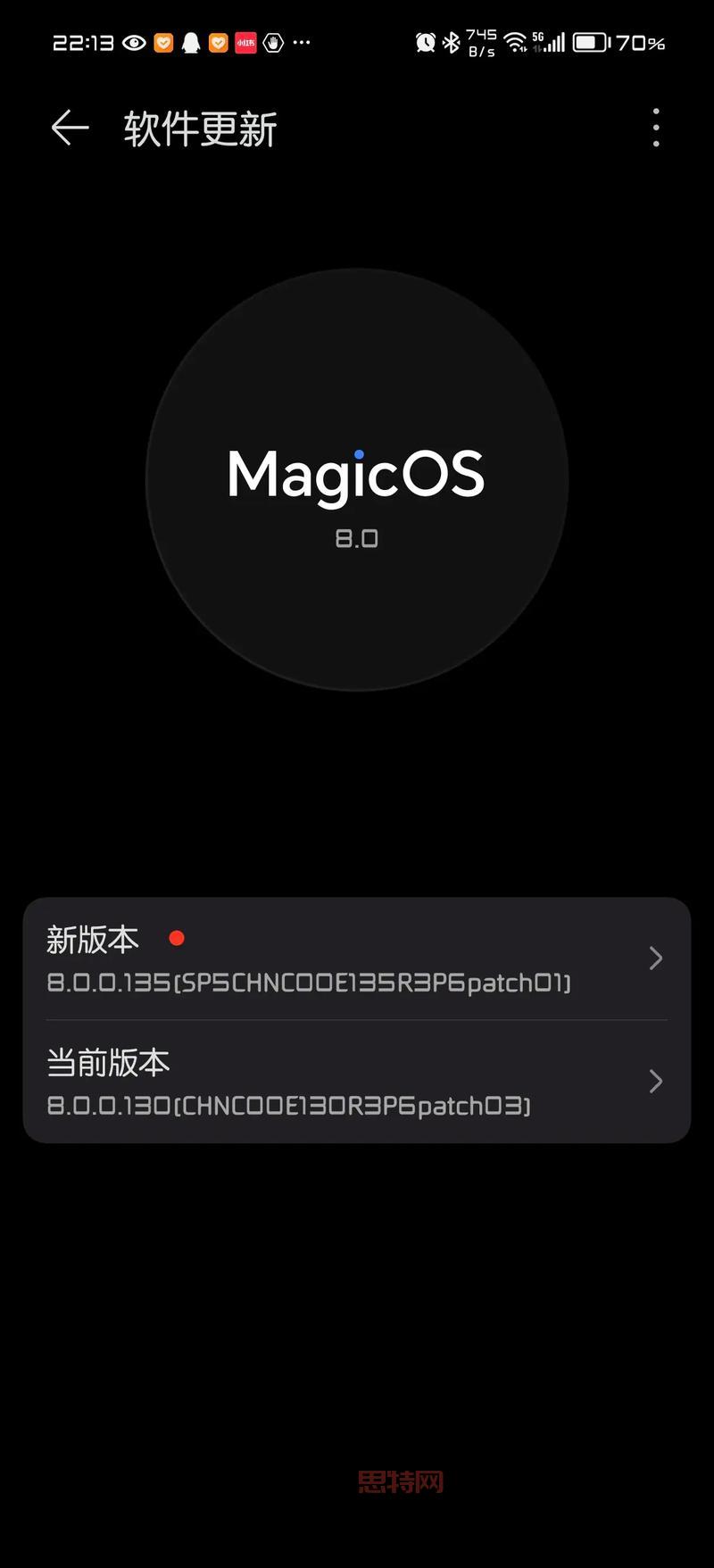Click the QQ notification icon in status bar
This screenshot has width=714, height=1568.
[x=191, y=43]
